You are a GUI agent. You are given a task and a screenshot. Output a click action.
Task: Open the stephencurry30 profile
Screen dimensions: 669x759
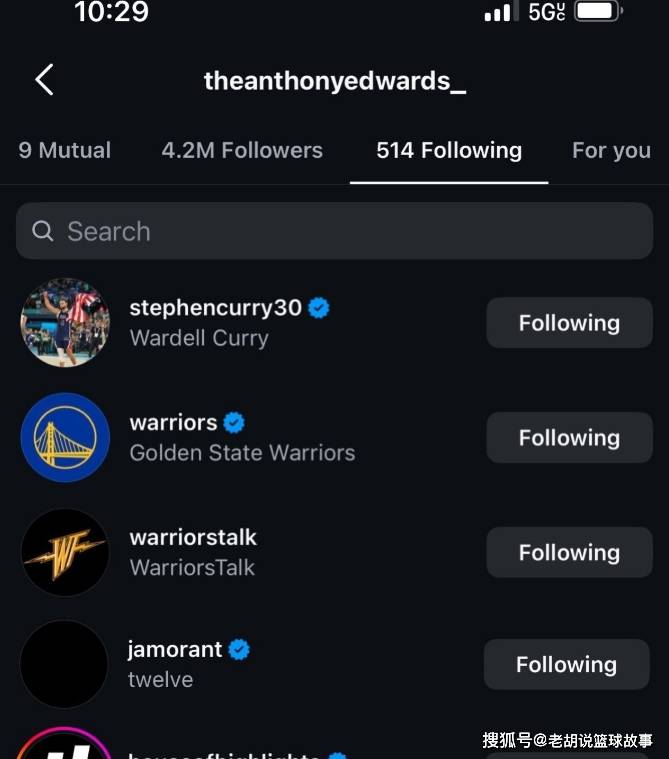(x=215, y=308)
